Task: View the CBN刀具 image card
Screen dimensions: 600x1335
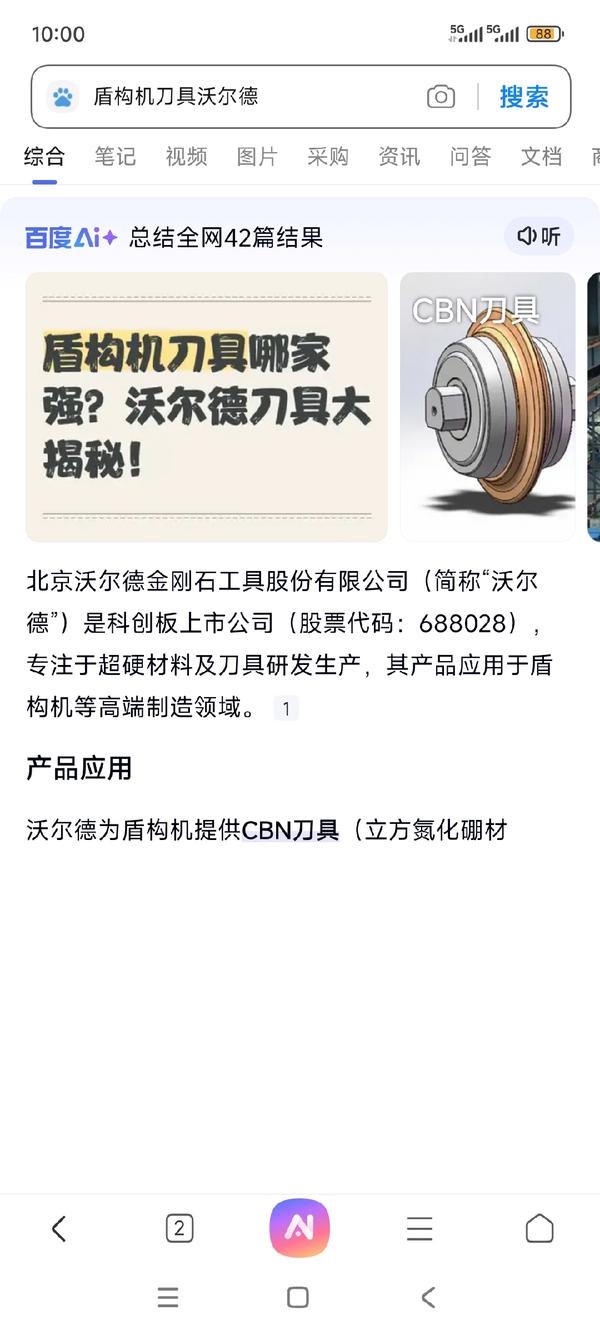Action: point(488,407)
